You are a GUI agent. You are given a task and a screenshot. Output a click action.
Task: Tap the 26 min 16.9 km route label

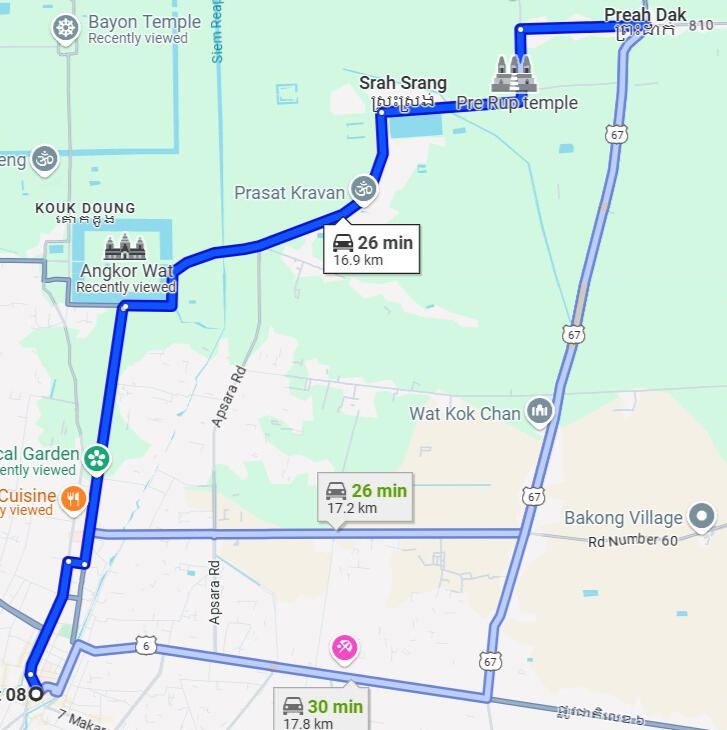(x=371, y=249)
